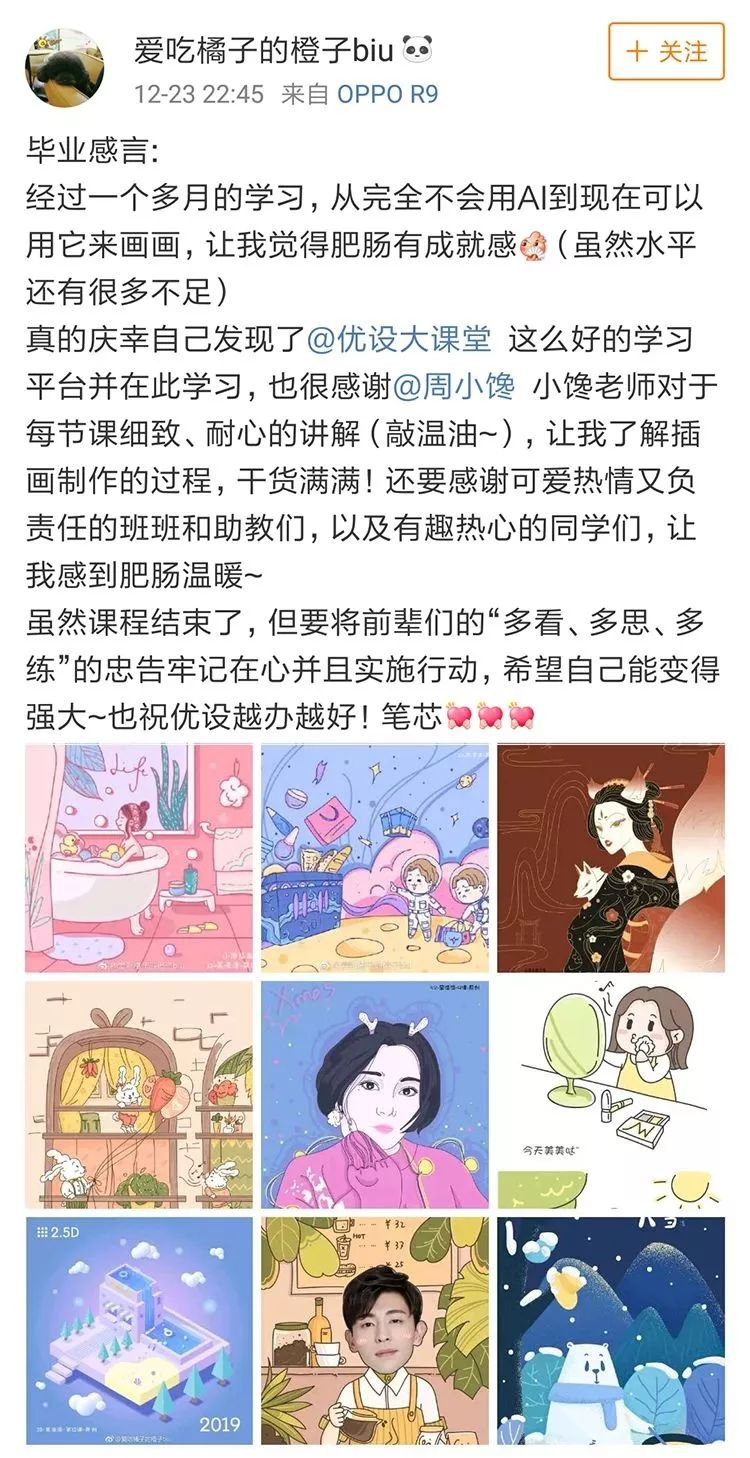750x1458 pixels.
Task: View the coffee shop man illustration
Action: [375, 1330]
